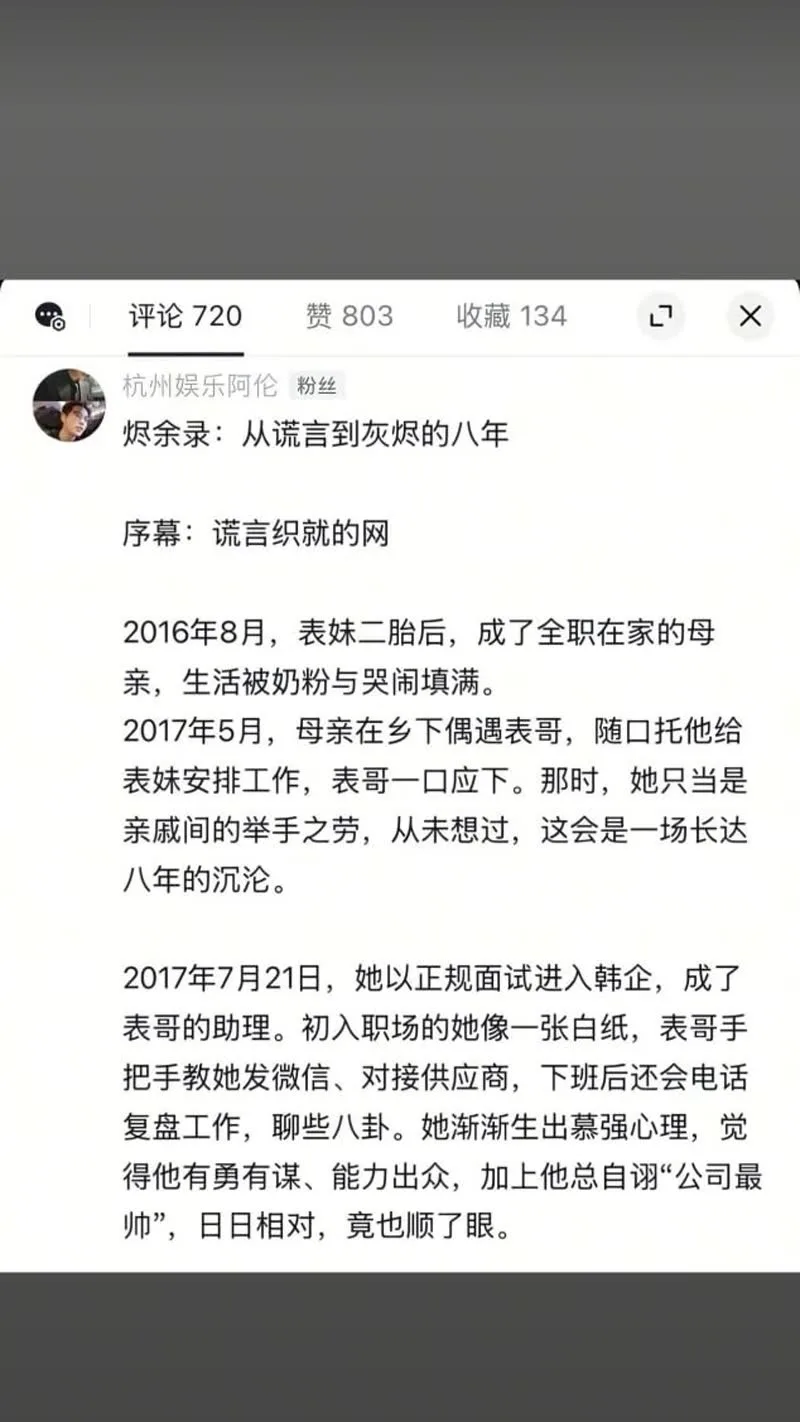800x1422 pixels.
Task: Switch to the 评论 720 tab
Action: pyautogui.click(x=185, y=317)
